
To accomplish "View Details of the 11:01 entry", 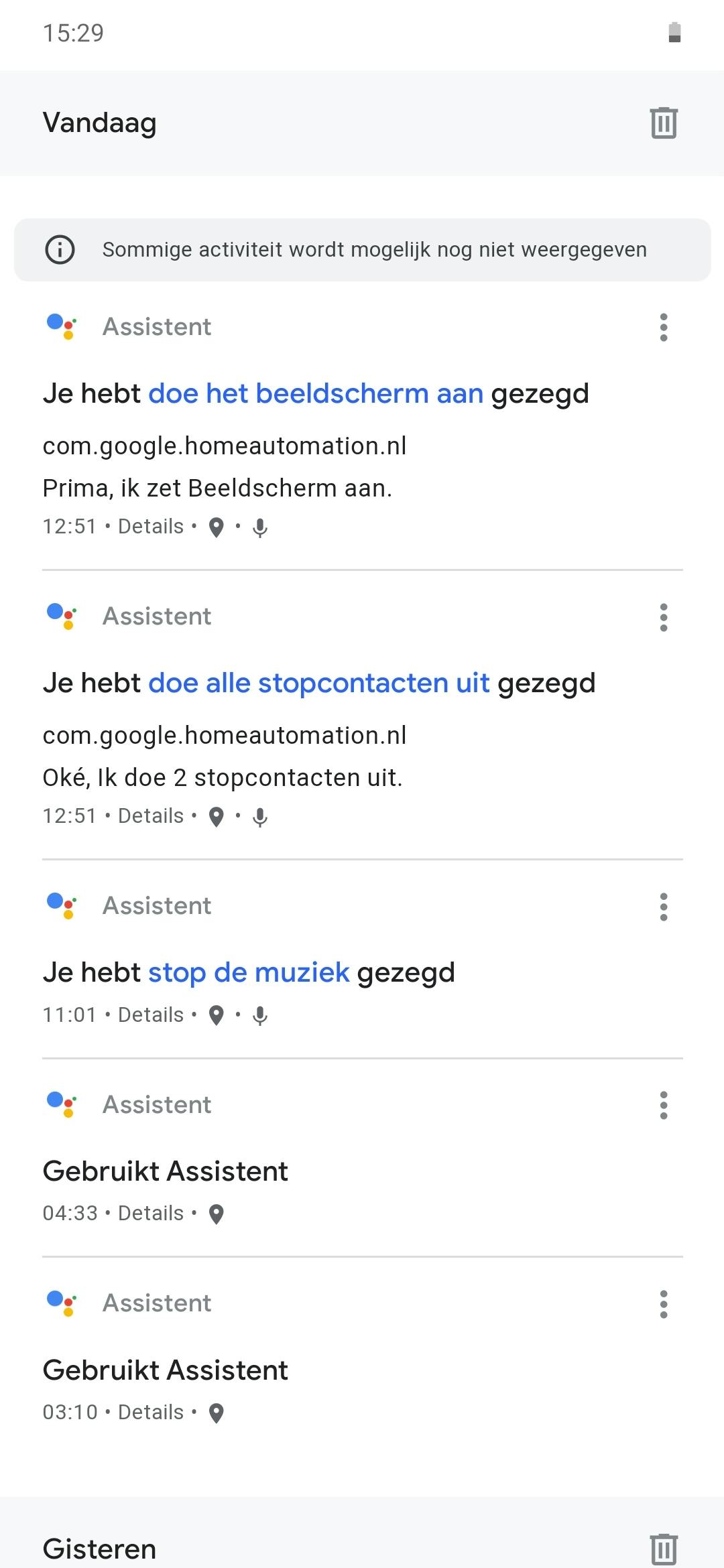I will (150, 1015).
